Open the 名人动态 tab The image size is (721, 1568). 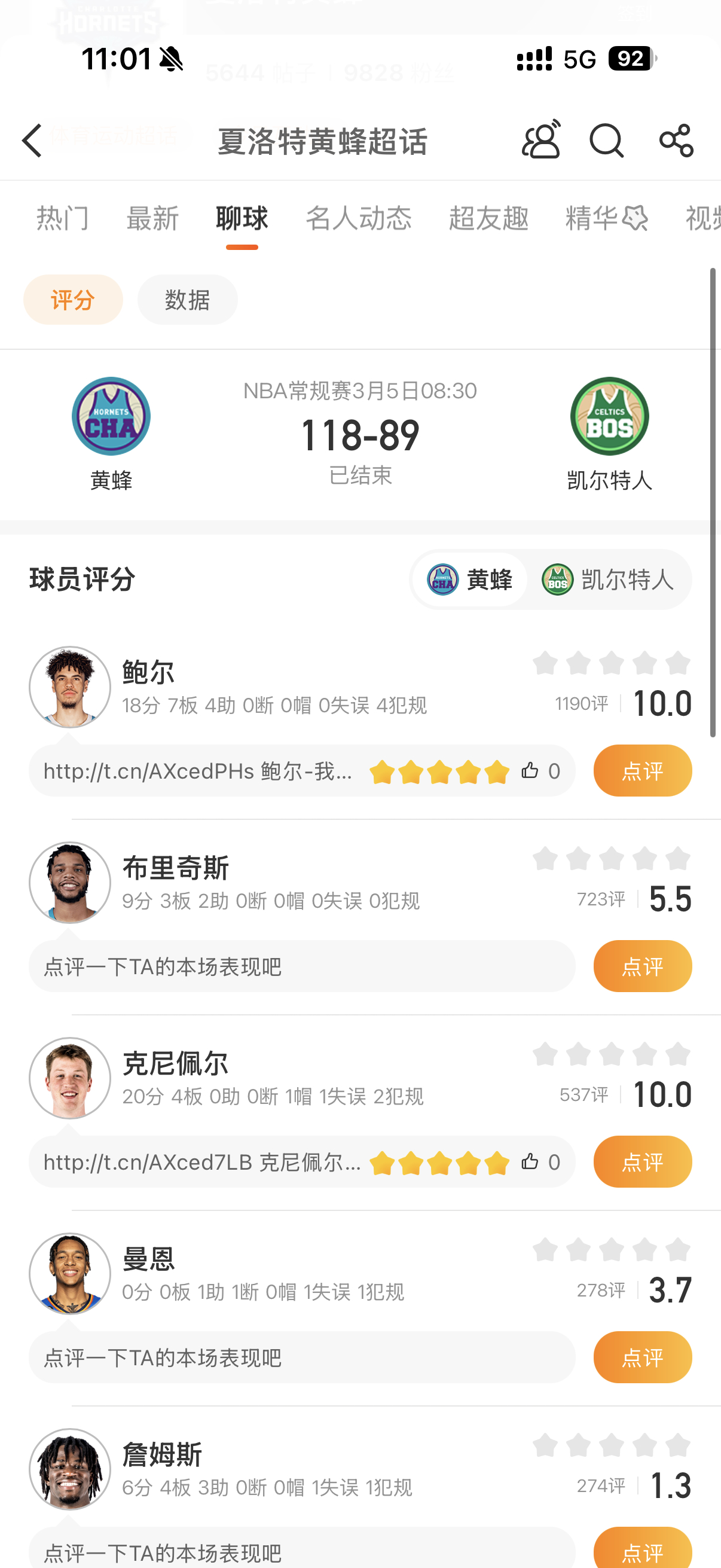(x=359, y=219)
